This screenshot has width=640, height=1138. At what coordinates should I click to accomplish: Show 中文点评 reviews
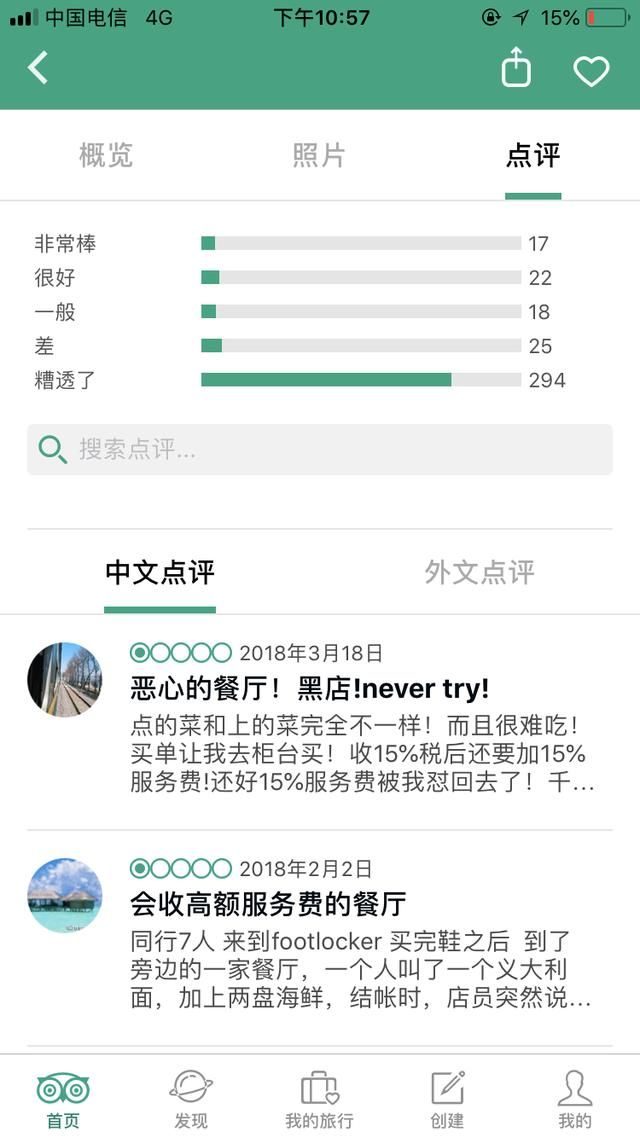[160, 572]
